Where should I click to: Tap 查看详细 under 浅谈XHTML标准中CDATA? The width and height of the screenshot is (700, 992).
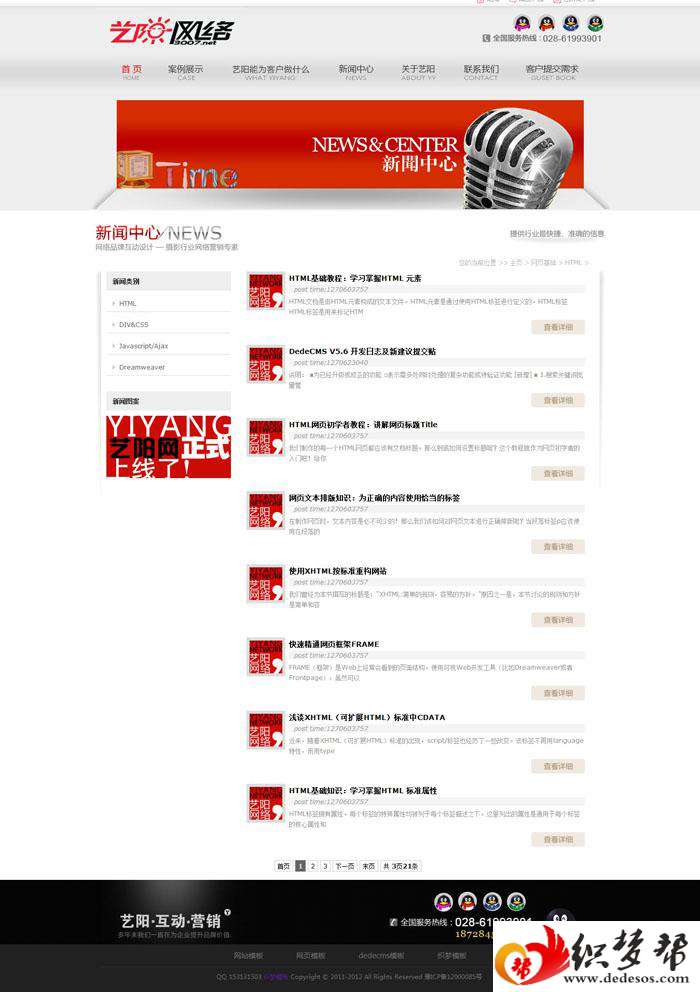click(557, 766)
